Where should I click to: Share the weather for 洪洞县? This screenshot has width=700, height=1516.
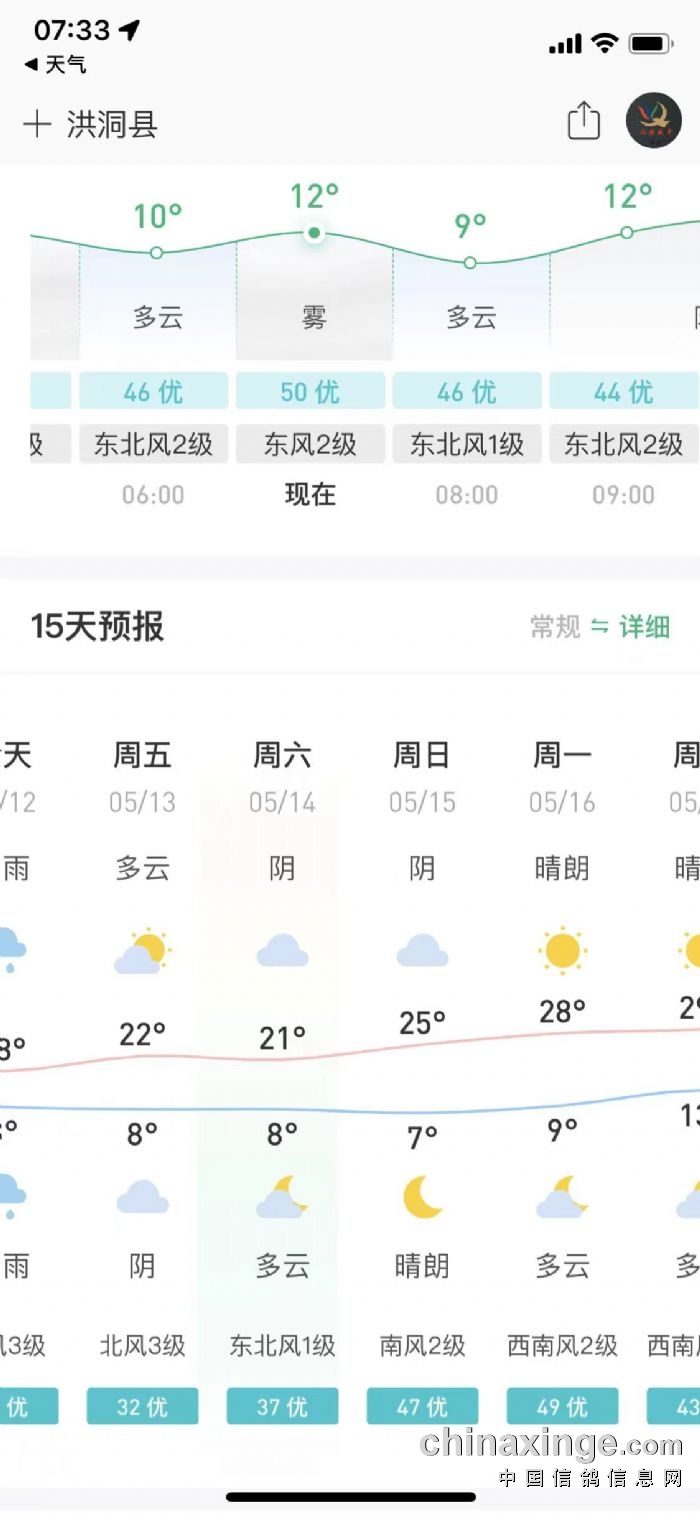click(x=584, y=122)
